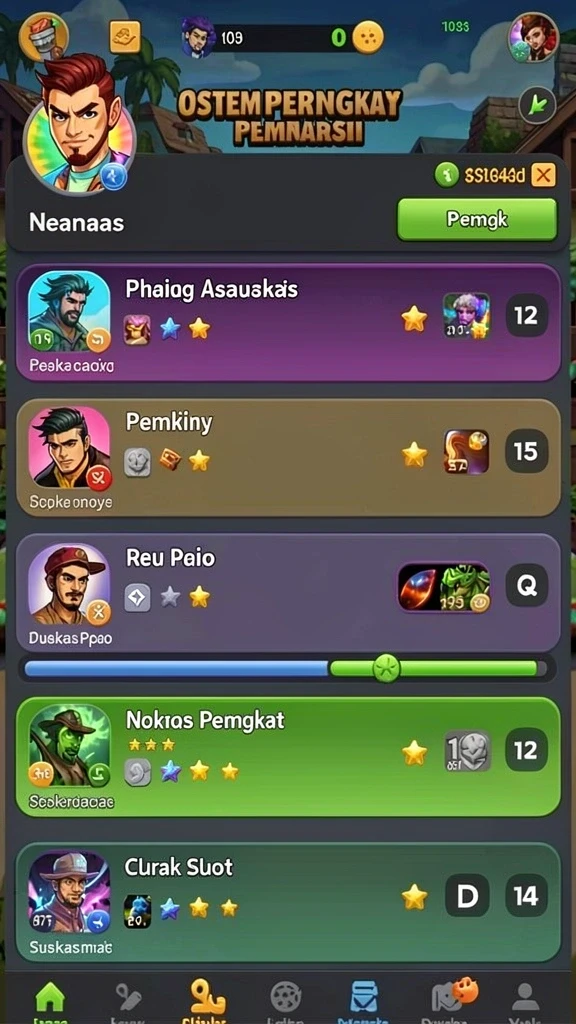Tap the orange square icon at top
576x1024 pixels.
coord(125,37)
